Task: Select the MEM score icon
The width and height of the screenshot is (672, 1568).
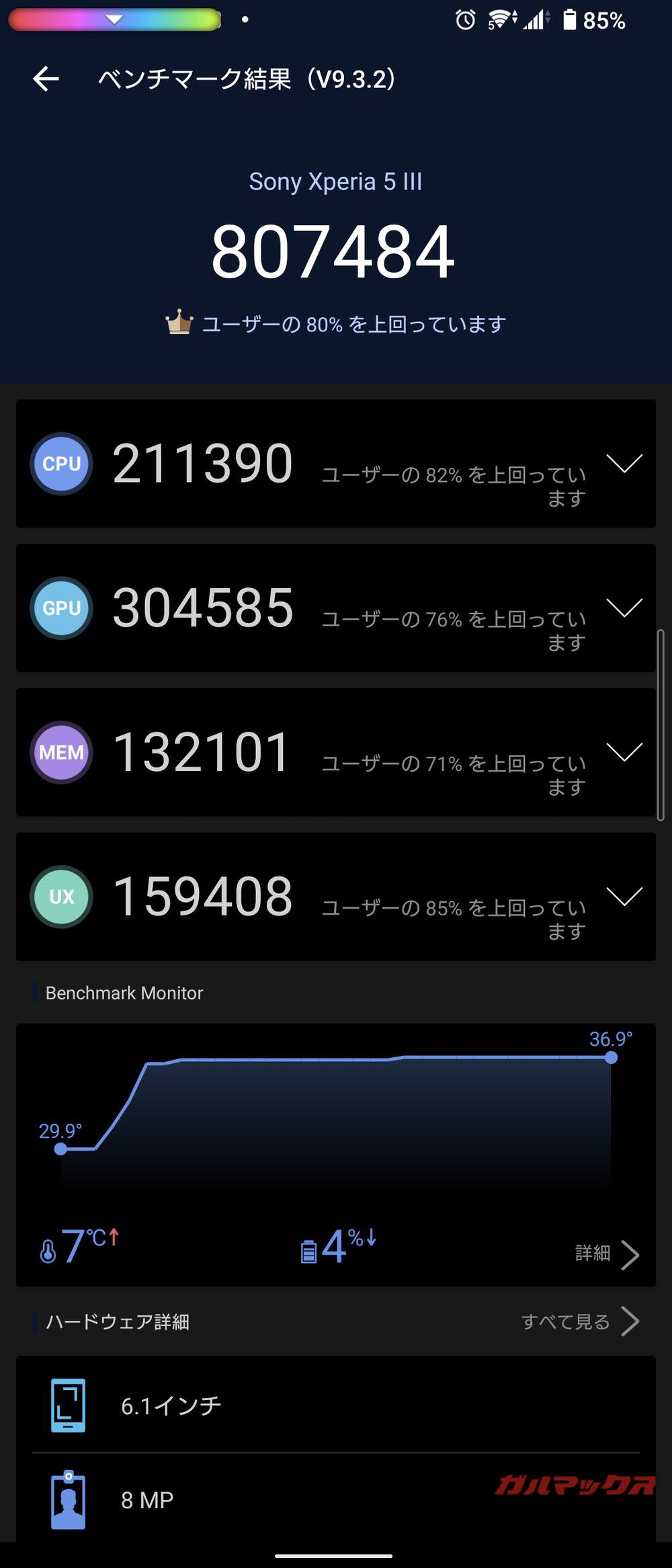Action: pyautogui.click(x=61, y=753)
